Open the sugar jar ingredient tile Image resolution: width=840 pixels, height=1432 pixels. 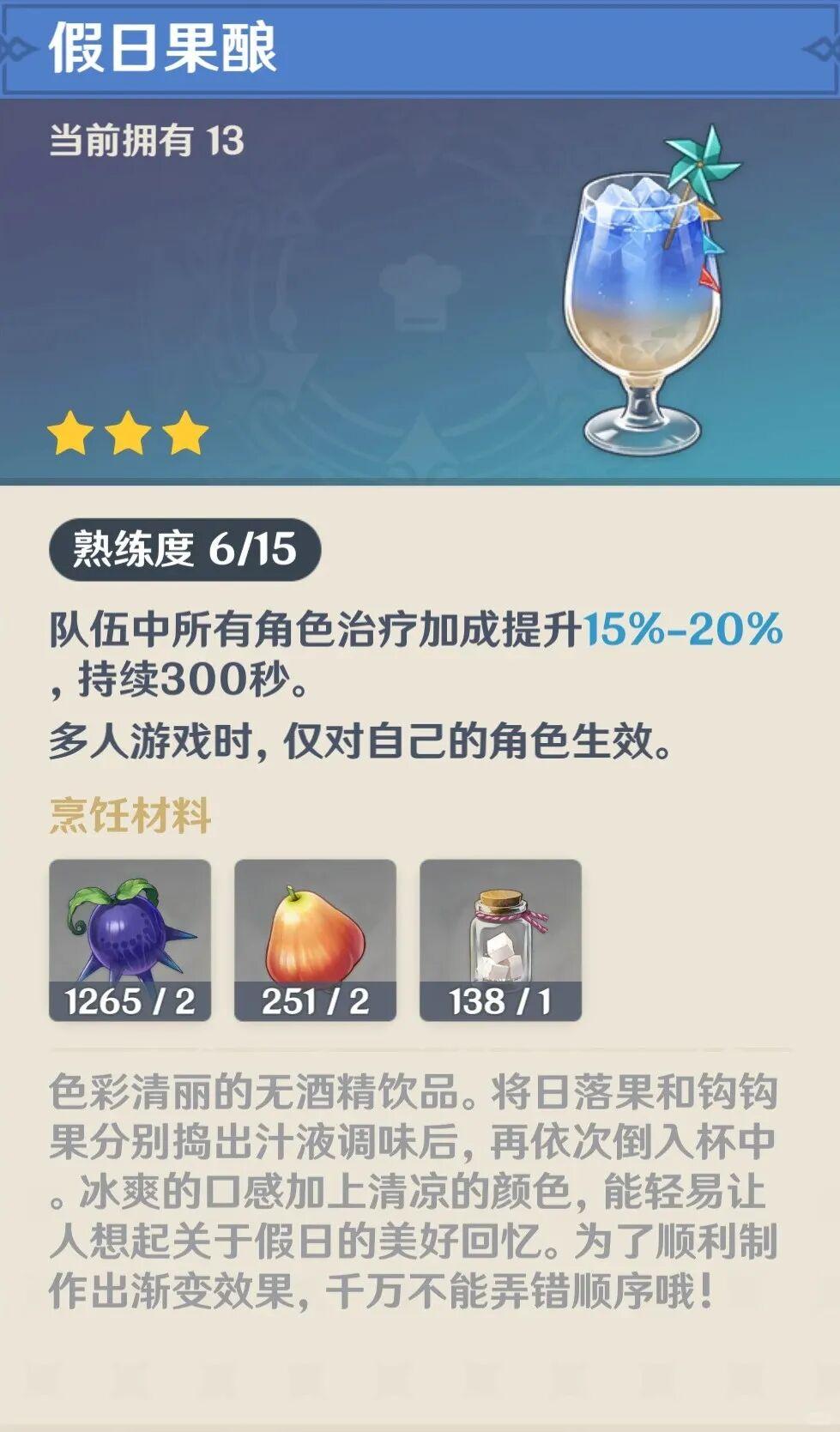pyautogui.click(x=500, y=939)
